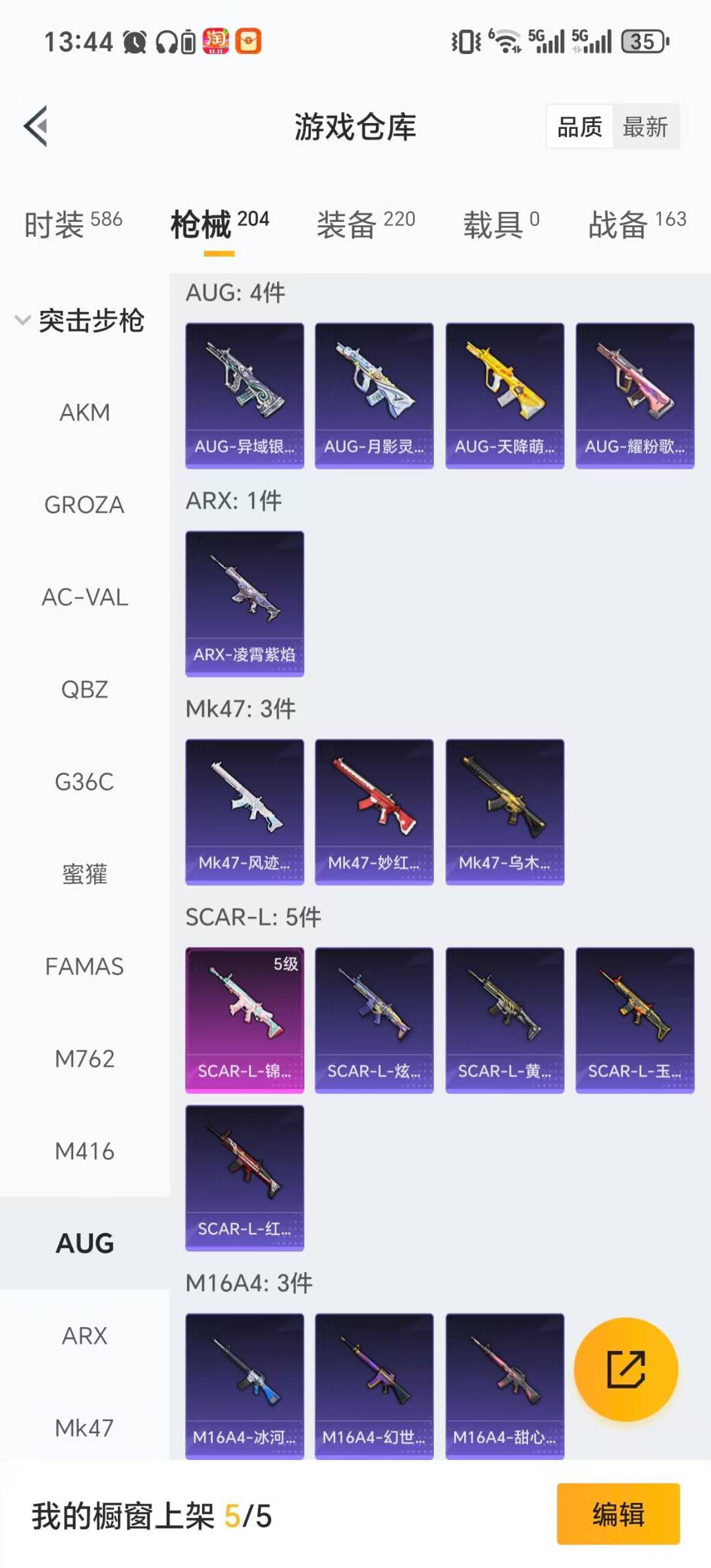Open the level 5 SCAR-L-锦 skin
711x1568 pixels.
tap(244, 1019)
